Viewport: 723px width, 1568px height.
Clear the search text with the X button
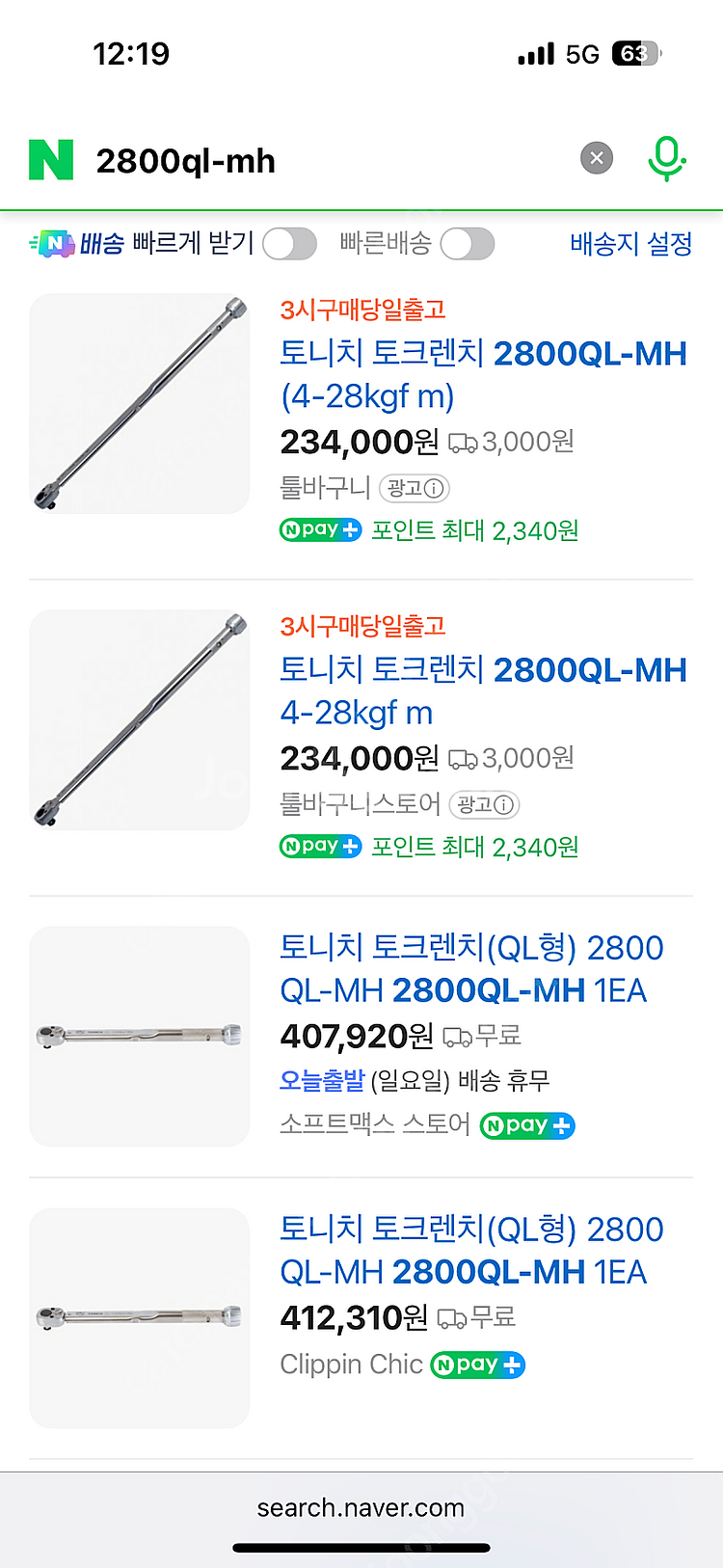pos(597,158)
